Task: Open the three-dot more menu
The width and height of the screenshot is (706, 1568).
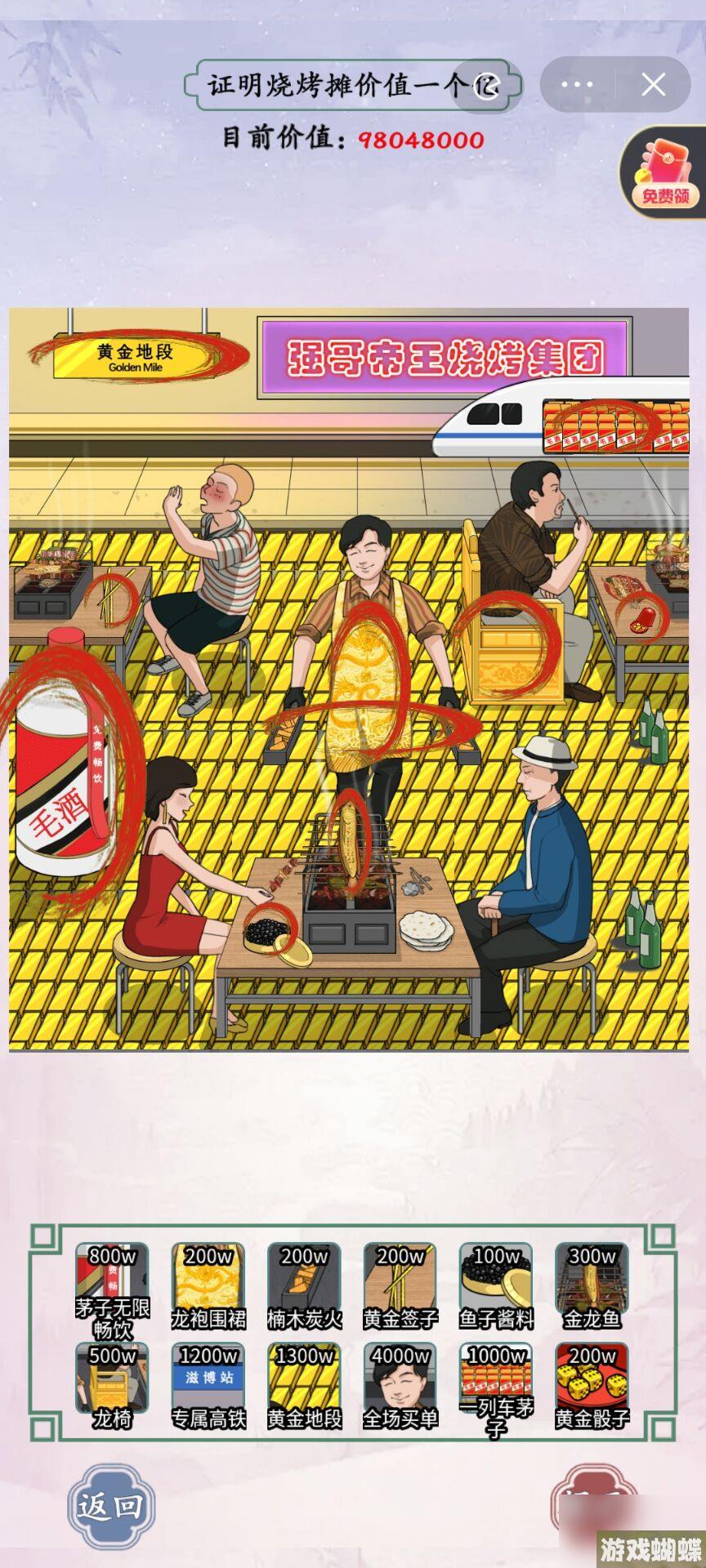Action: coord(577,85)
